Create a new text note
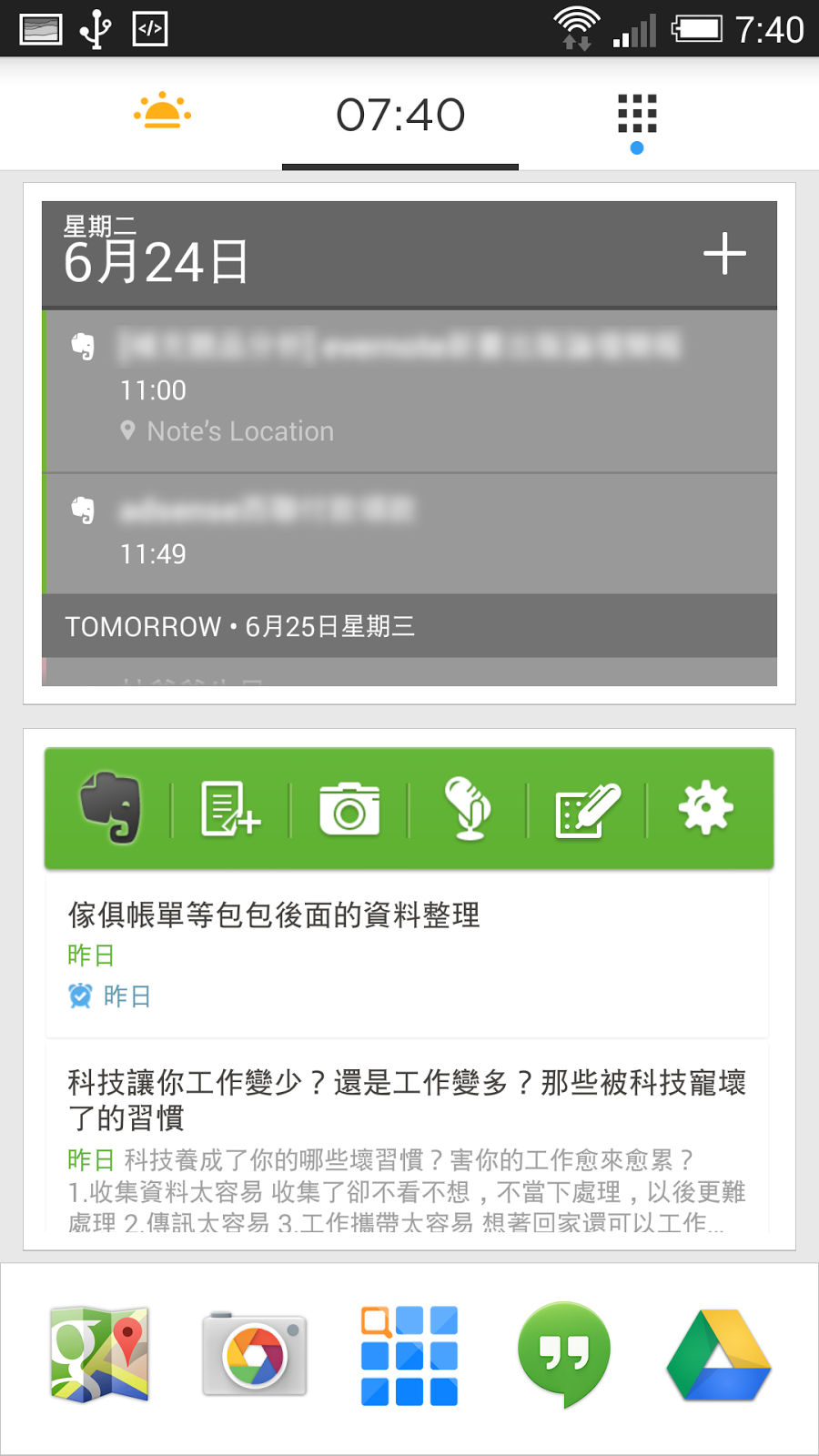Image resolution: width=819 pixels, height=1456 pixels. [230, 808]
